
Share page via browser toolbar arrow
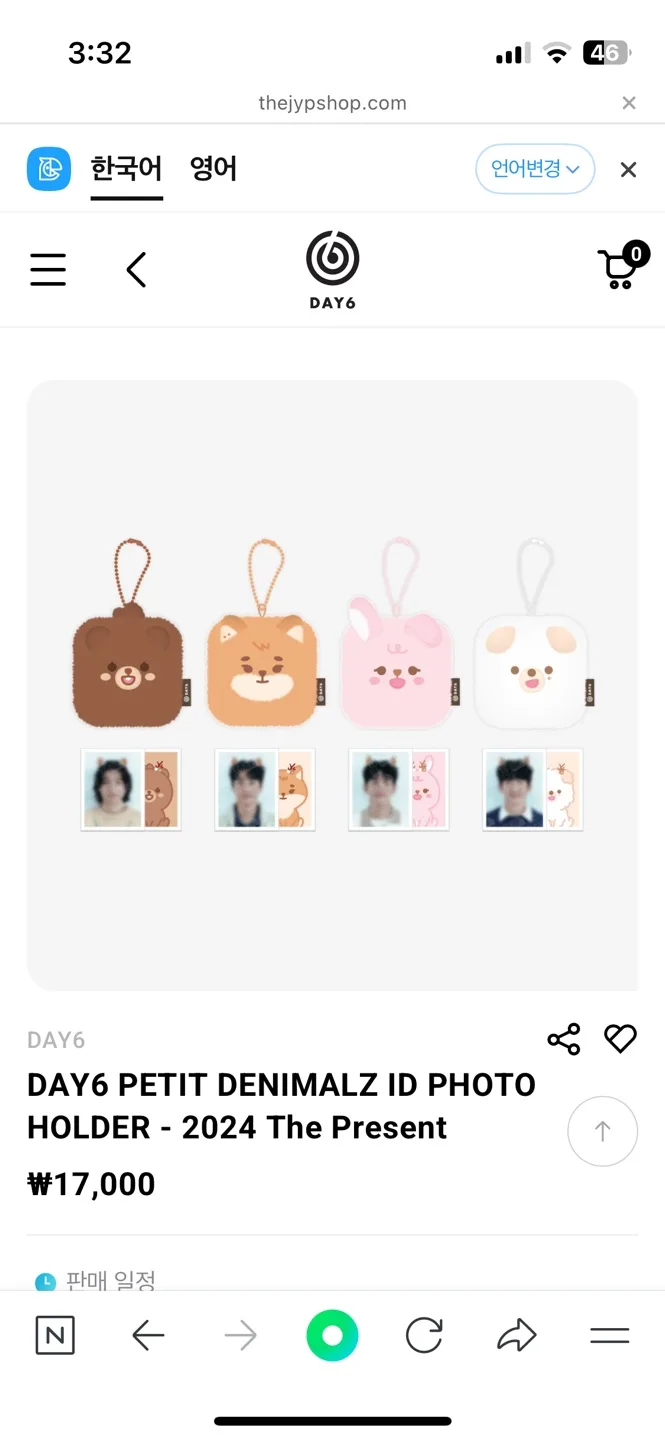516,1336
